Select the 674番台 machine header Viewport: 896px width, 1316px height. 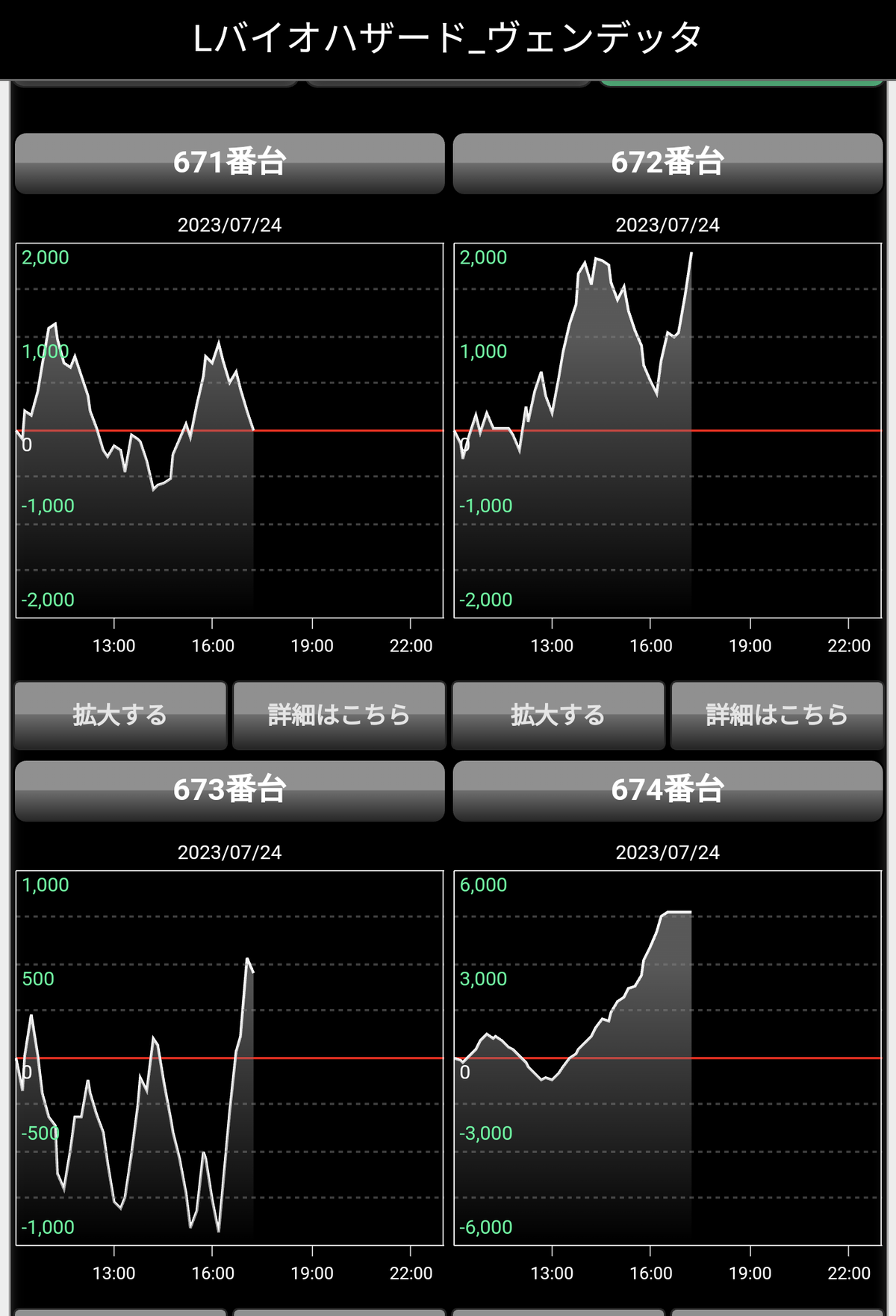pyautogui.click(x=668, y=790)
